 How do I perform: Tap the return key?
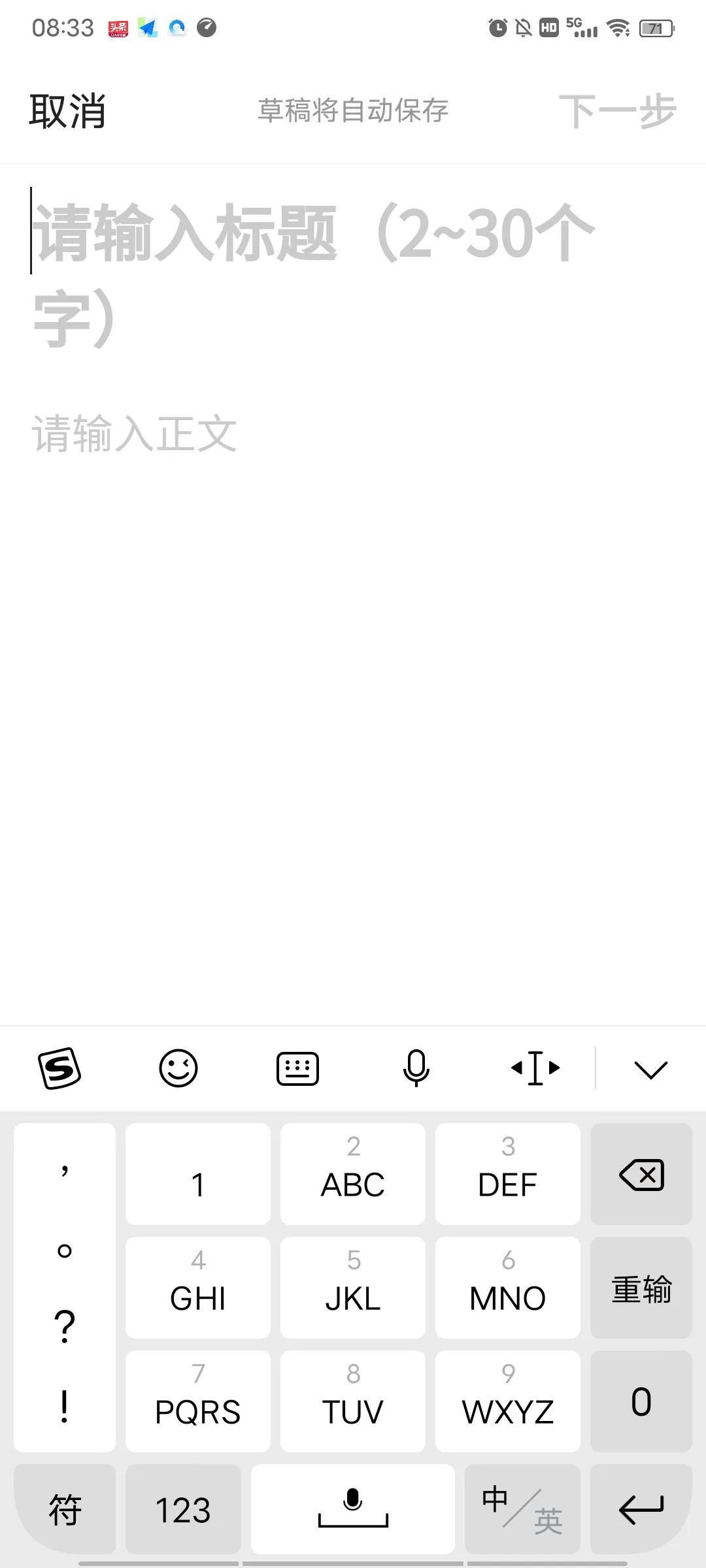click(641, 1509)
